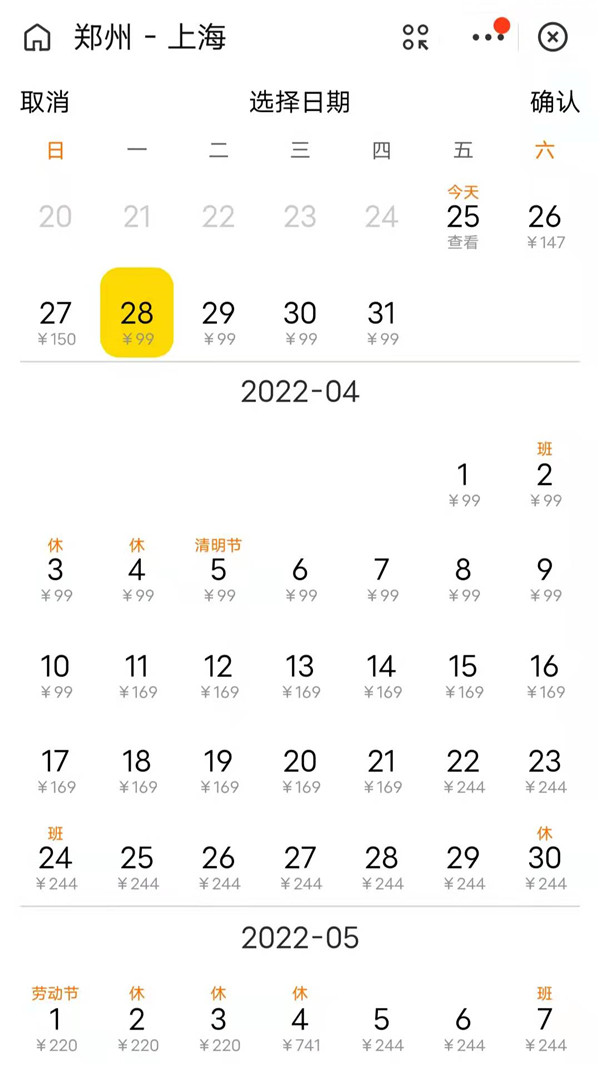
Task: Select April 11 priced ¥169
Action: tap(137, 674)
